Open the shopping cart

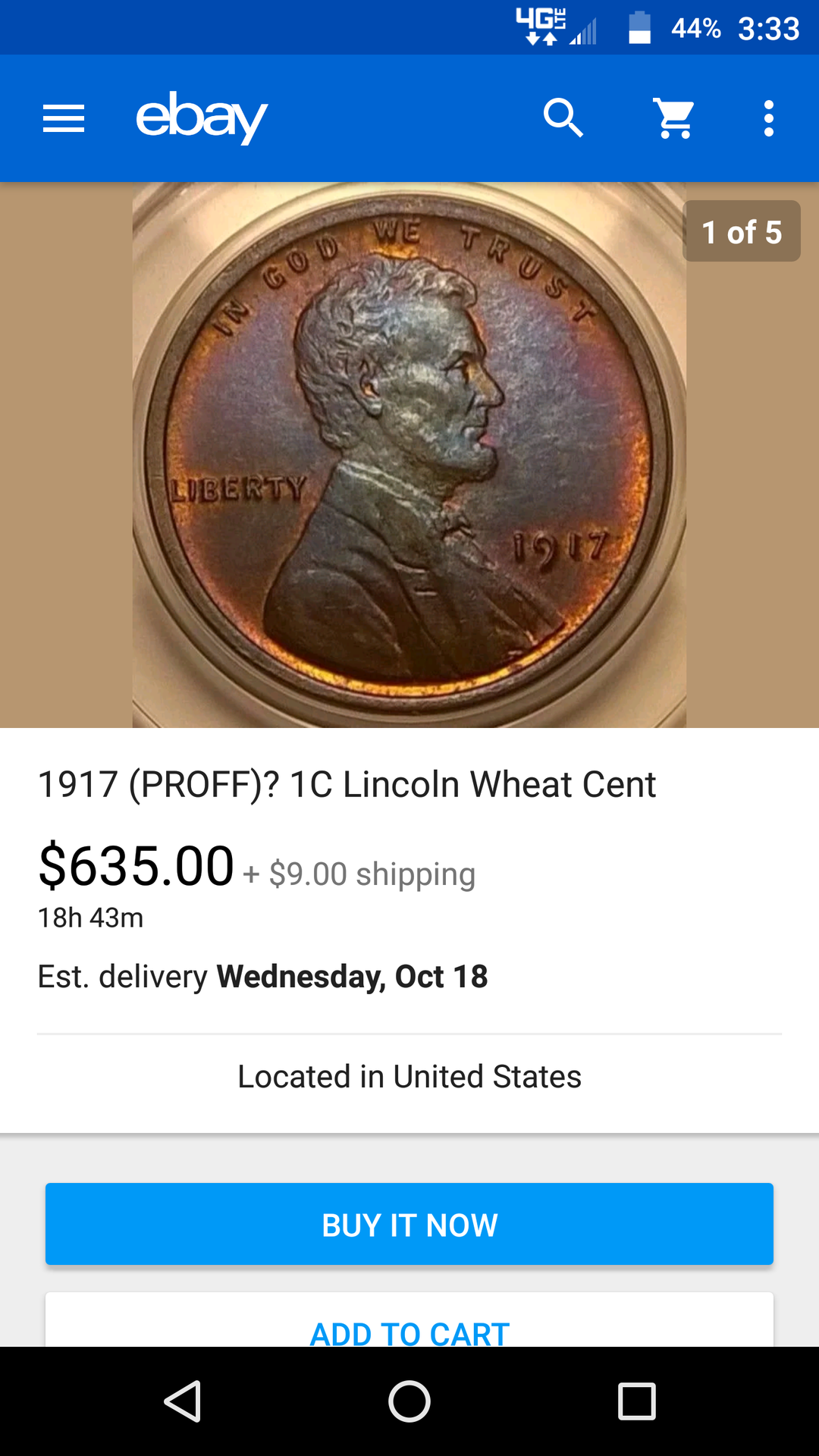click(674, 118)
